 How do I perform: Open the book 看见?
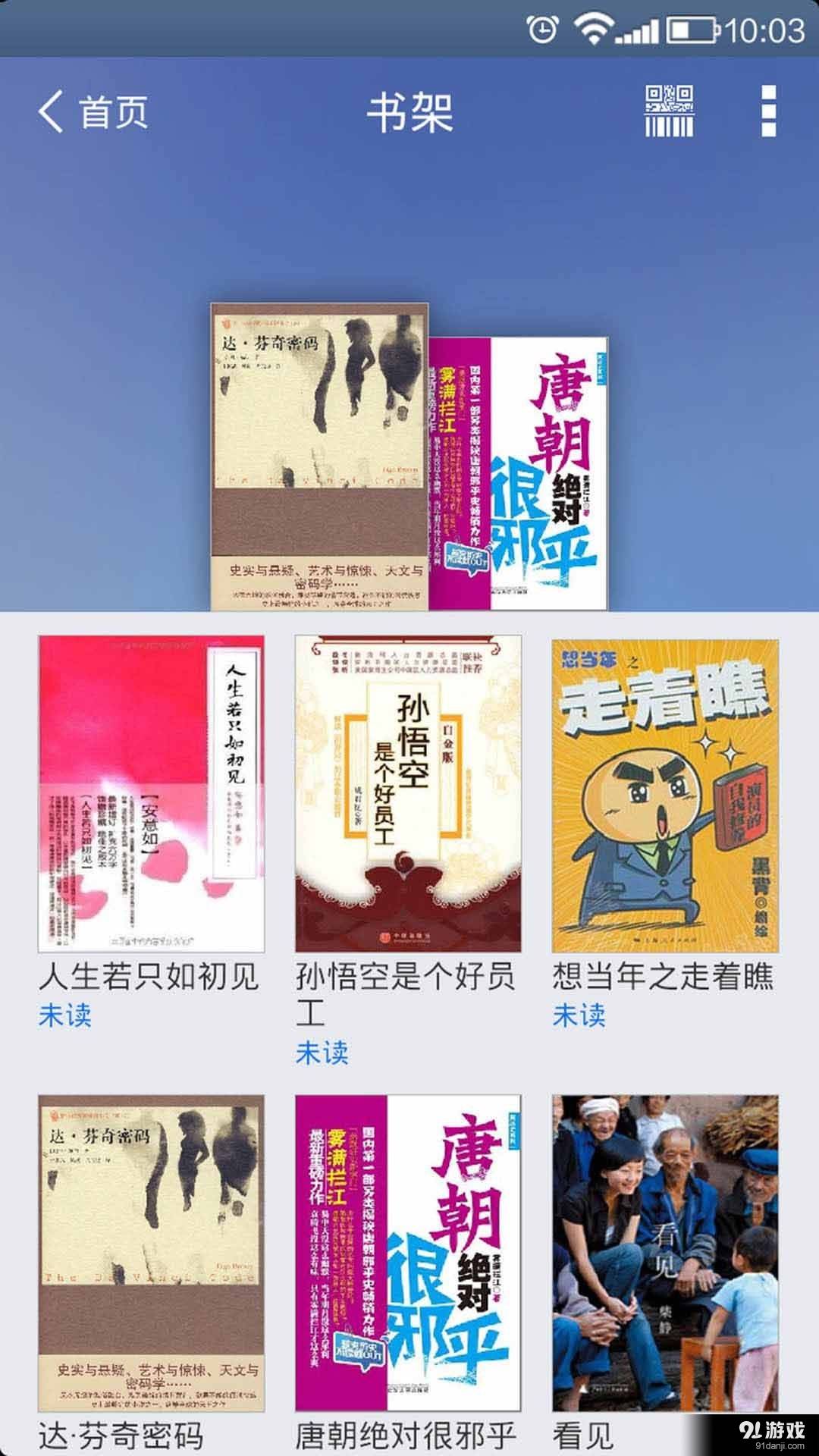pyautogui.click(x=665, y=1253)
